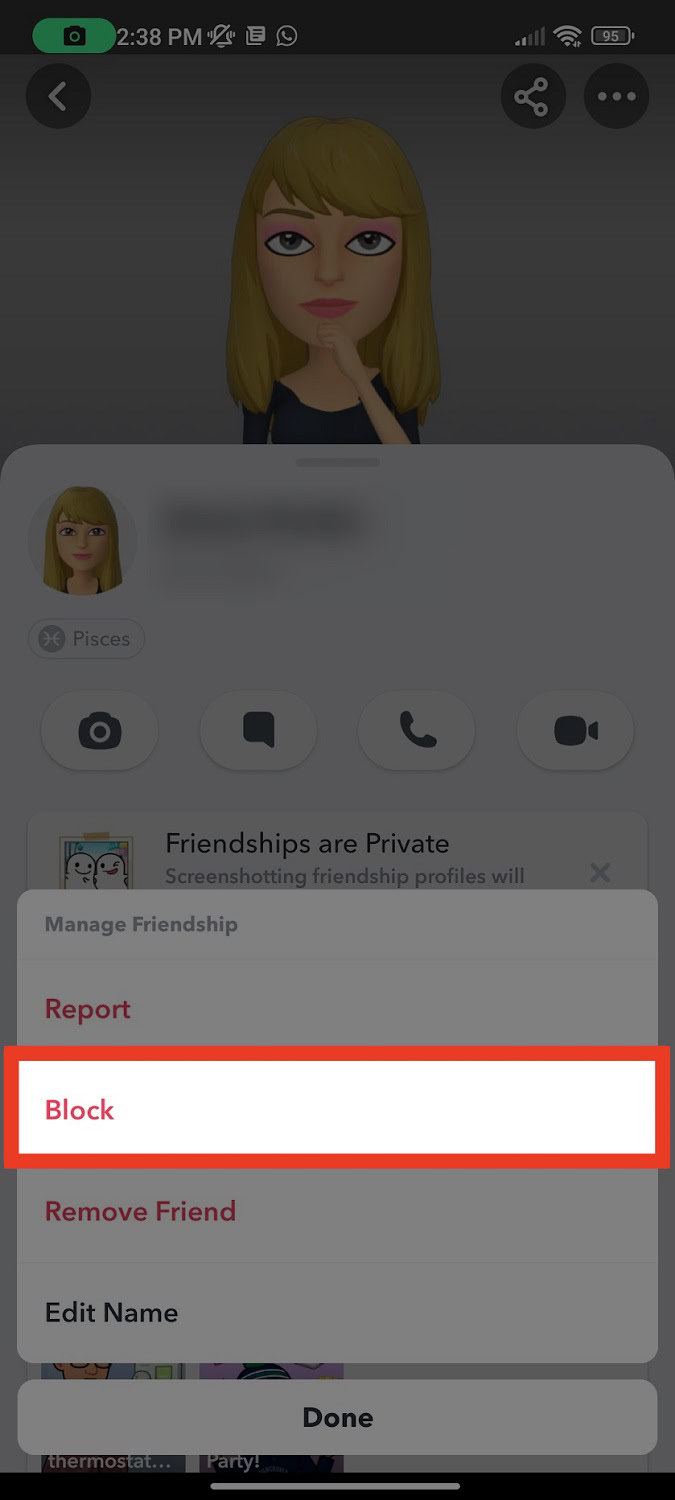Dismiss the menu with Done
The height and width of the screenshot is (1500, 675).
[x=337, y=1417]
